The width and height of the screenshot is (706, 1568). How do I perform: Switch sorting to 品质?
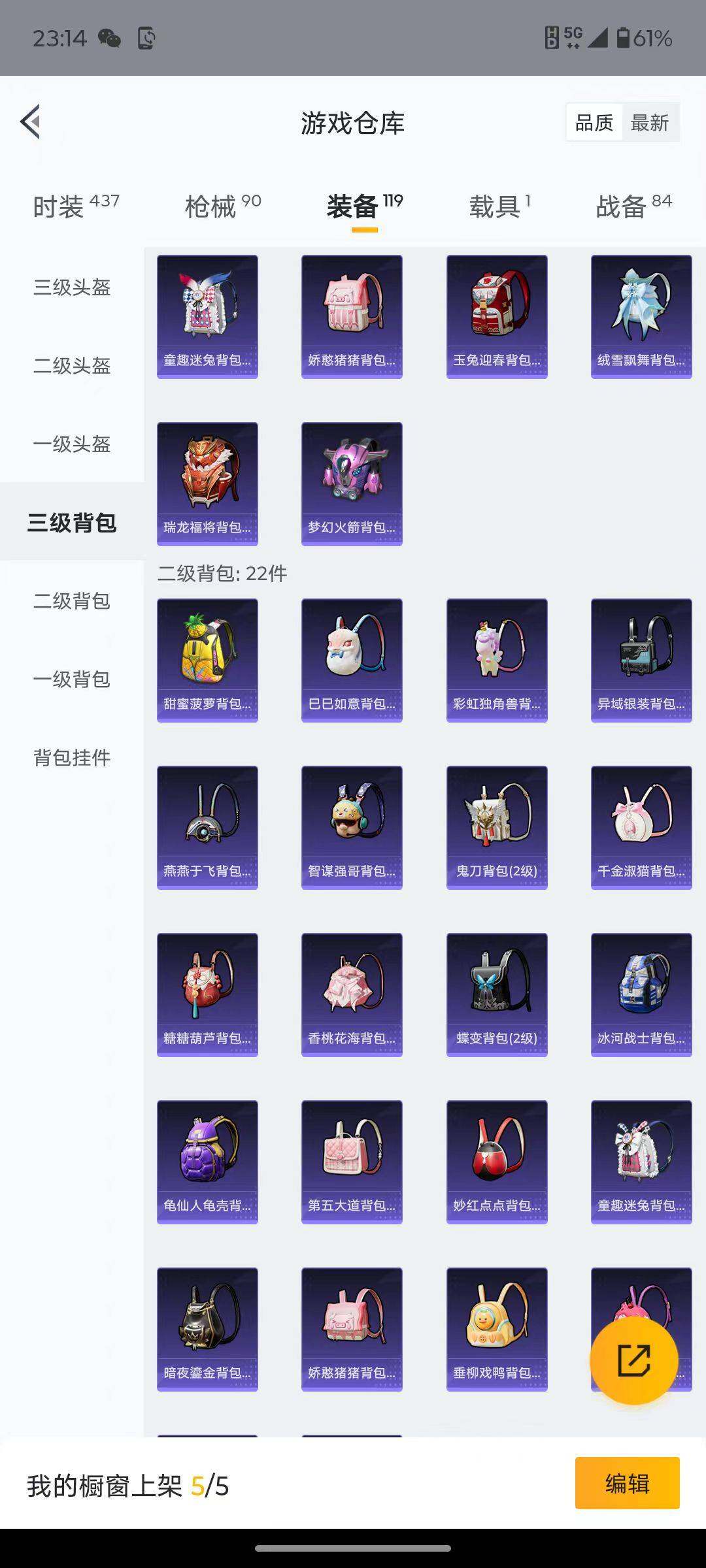click(595, 122)
